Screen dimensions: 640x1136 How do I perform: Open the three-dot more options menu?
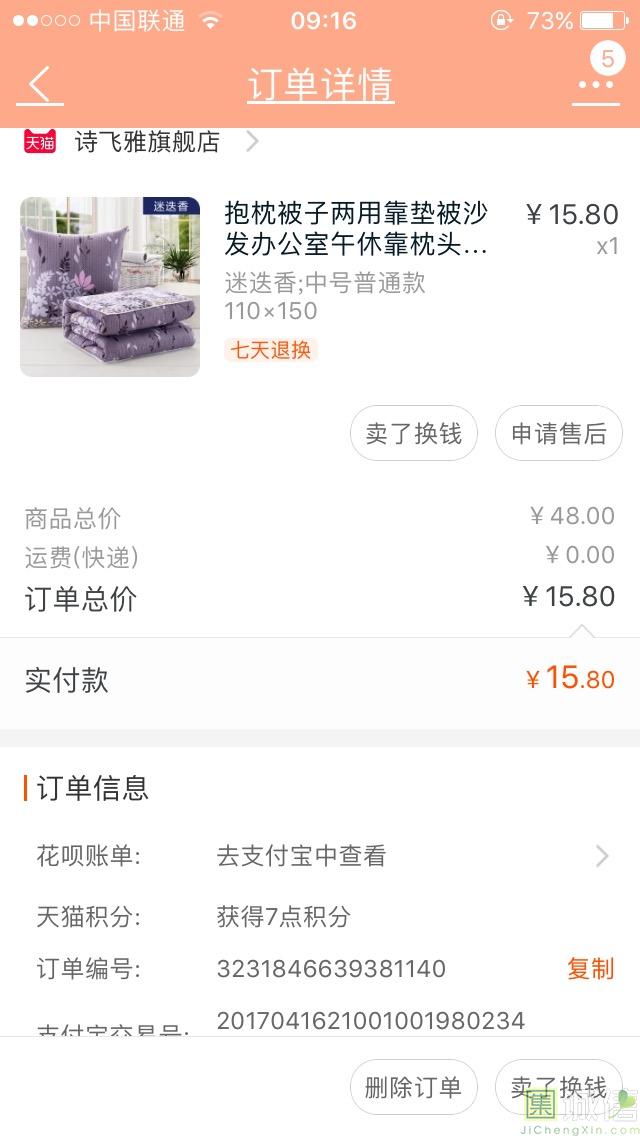596,85
